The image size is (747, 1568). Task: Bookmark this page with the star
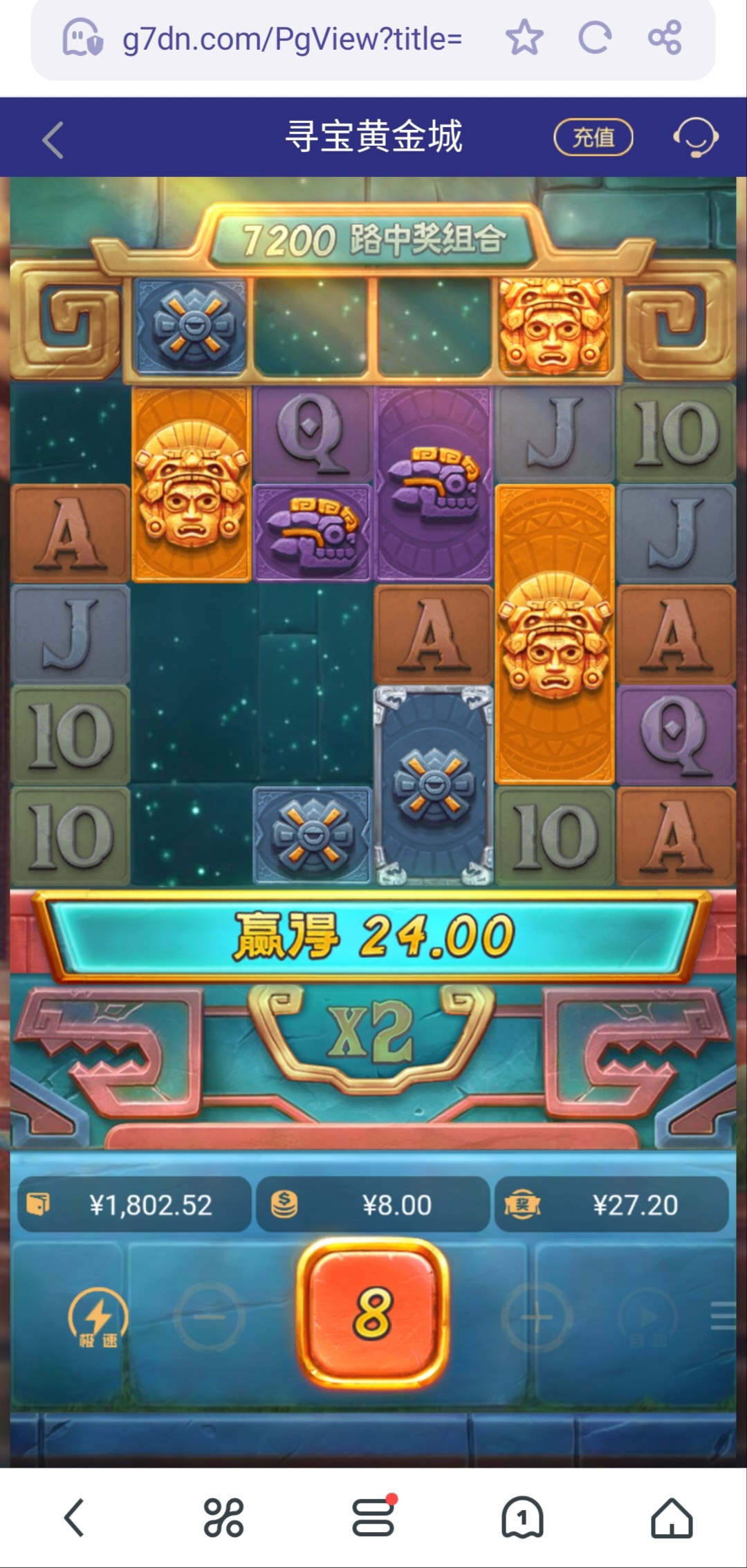[524, 38]
